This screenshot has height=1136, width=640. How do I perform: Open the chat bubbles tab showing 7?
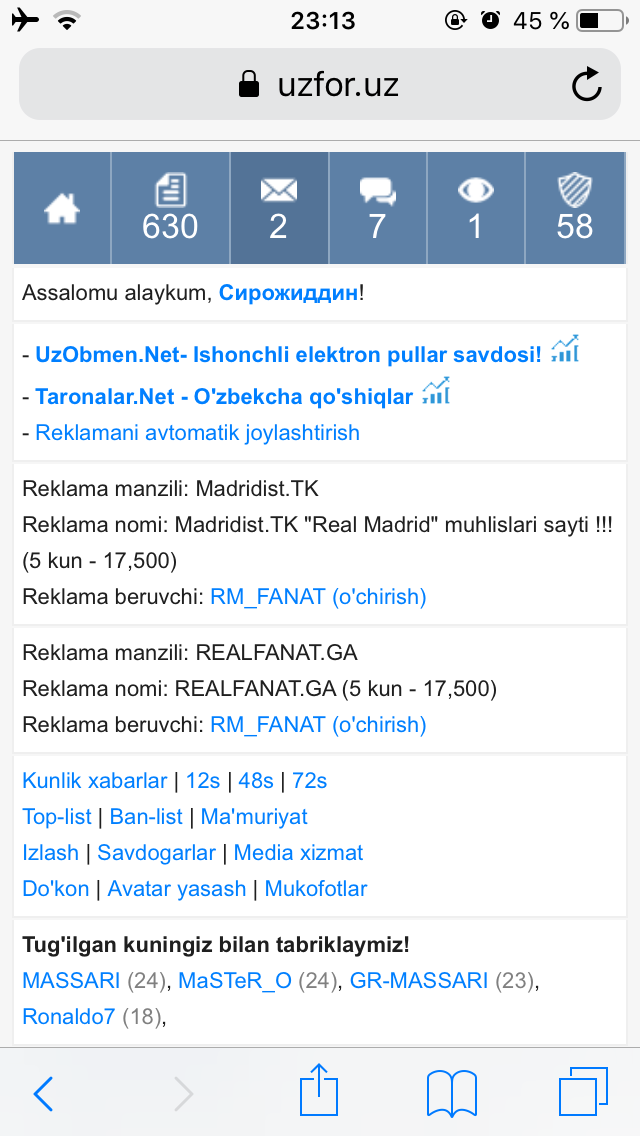pyautogui.click(x=377, y=209)
